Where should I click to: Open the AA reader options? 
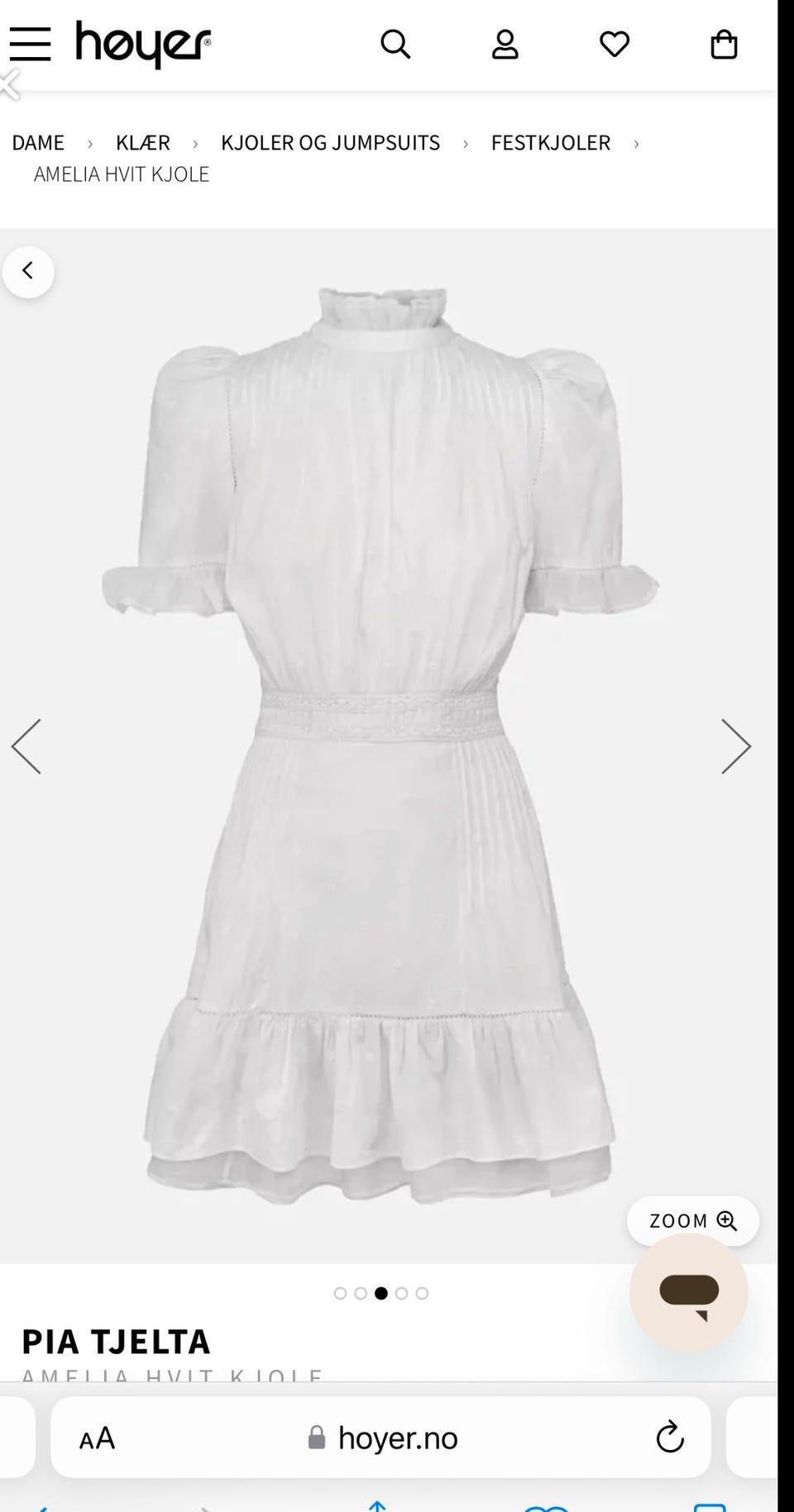tap(97, 1438)
